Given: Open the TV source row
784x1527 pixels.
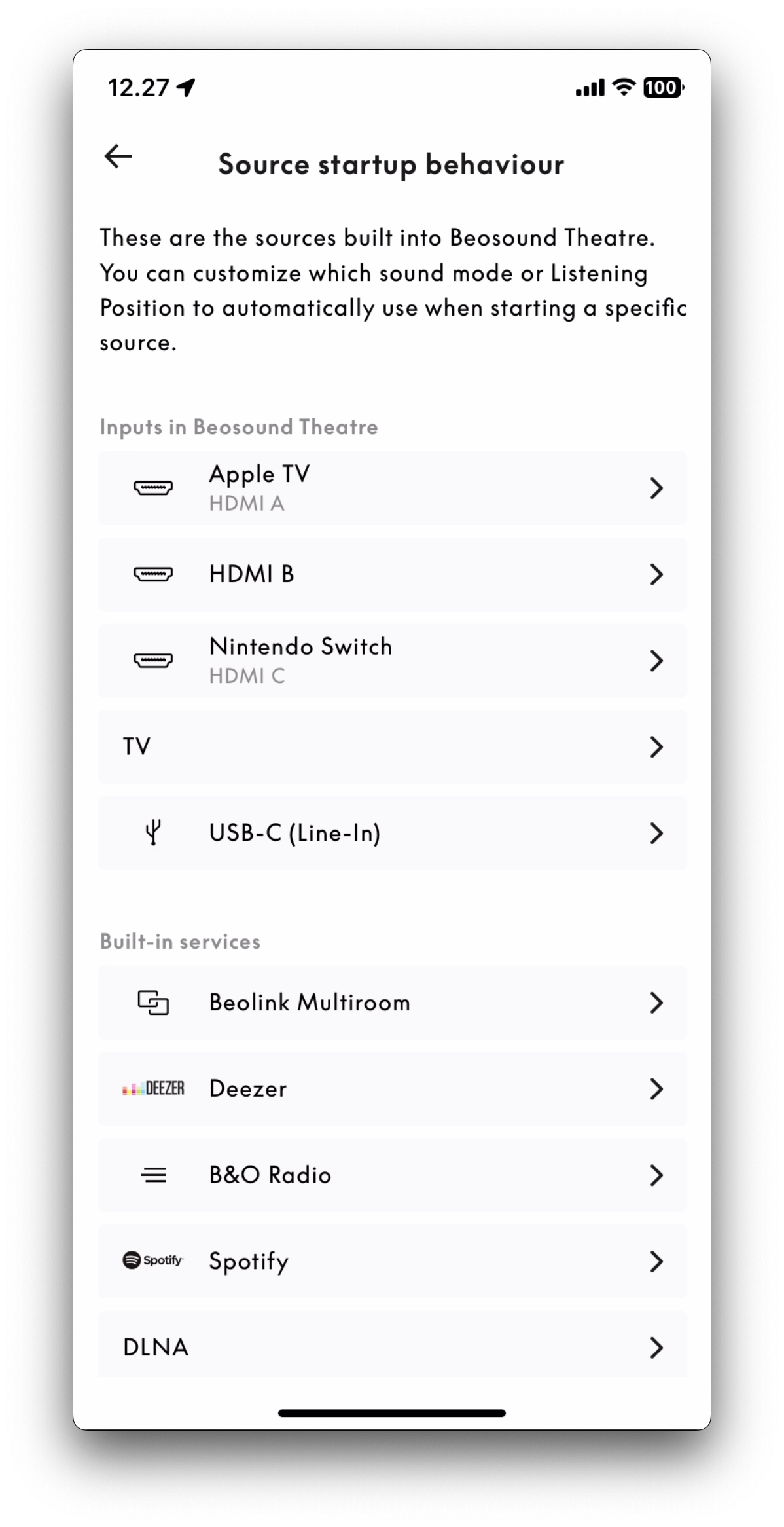Looking at the screenshot, I should pyautogui.click(x=392, y=746).
